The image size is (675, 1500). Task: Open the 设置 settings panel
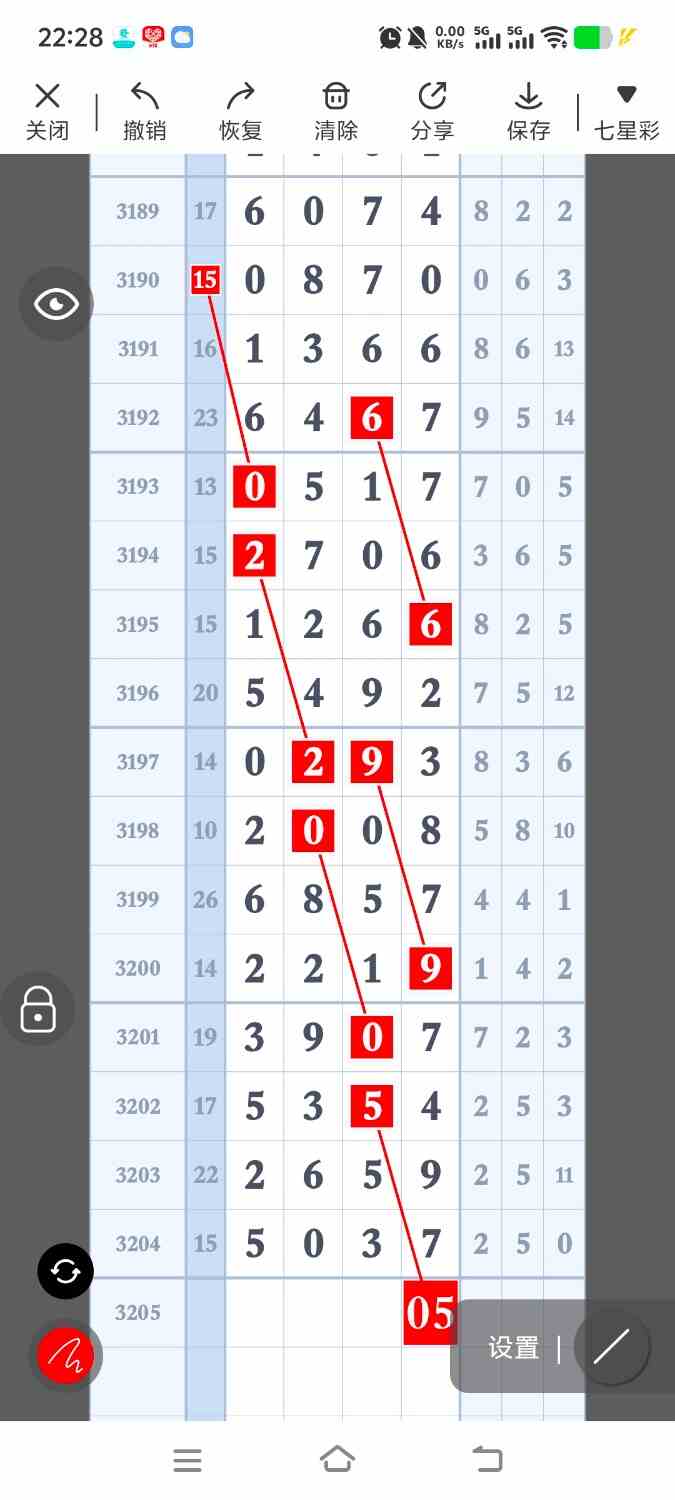point(514,1348)
